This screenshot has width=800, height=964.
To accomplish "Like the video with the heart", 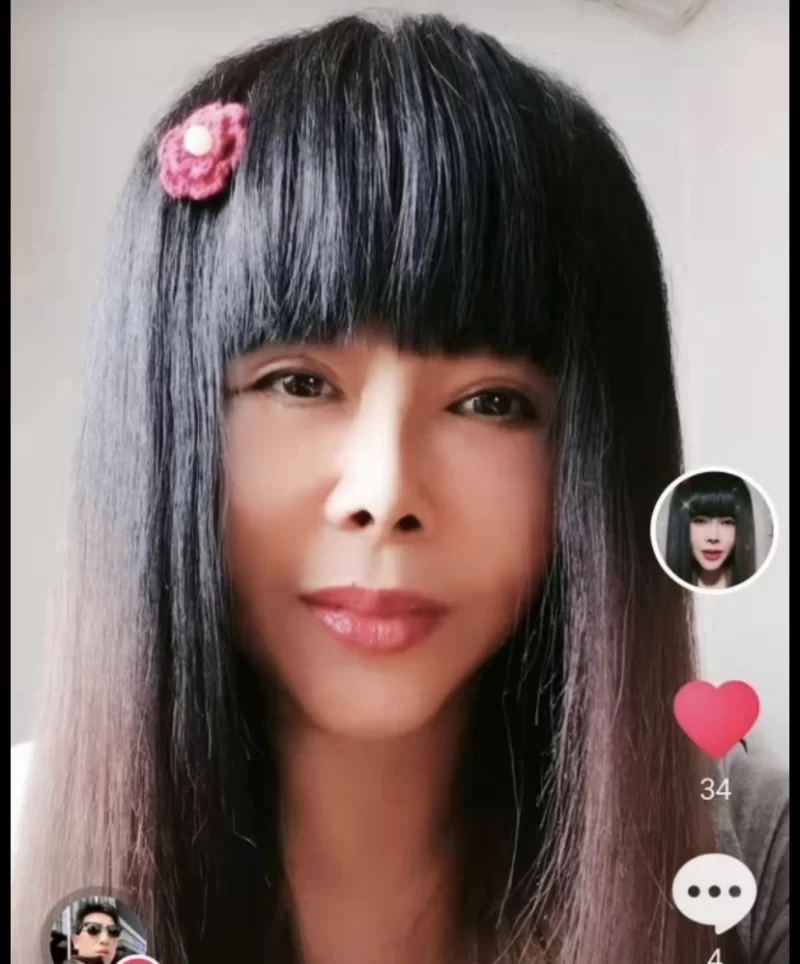I will click(715, 717).
